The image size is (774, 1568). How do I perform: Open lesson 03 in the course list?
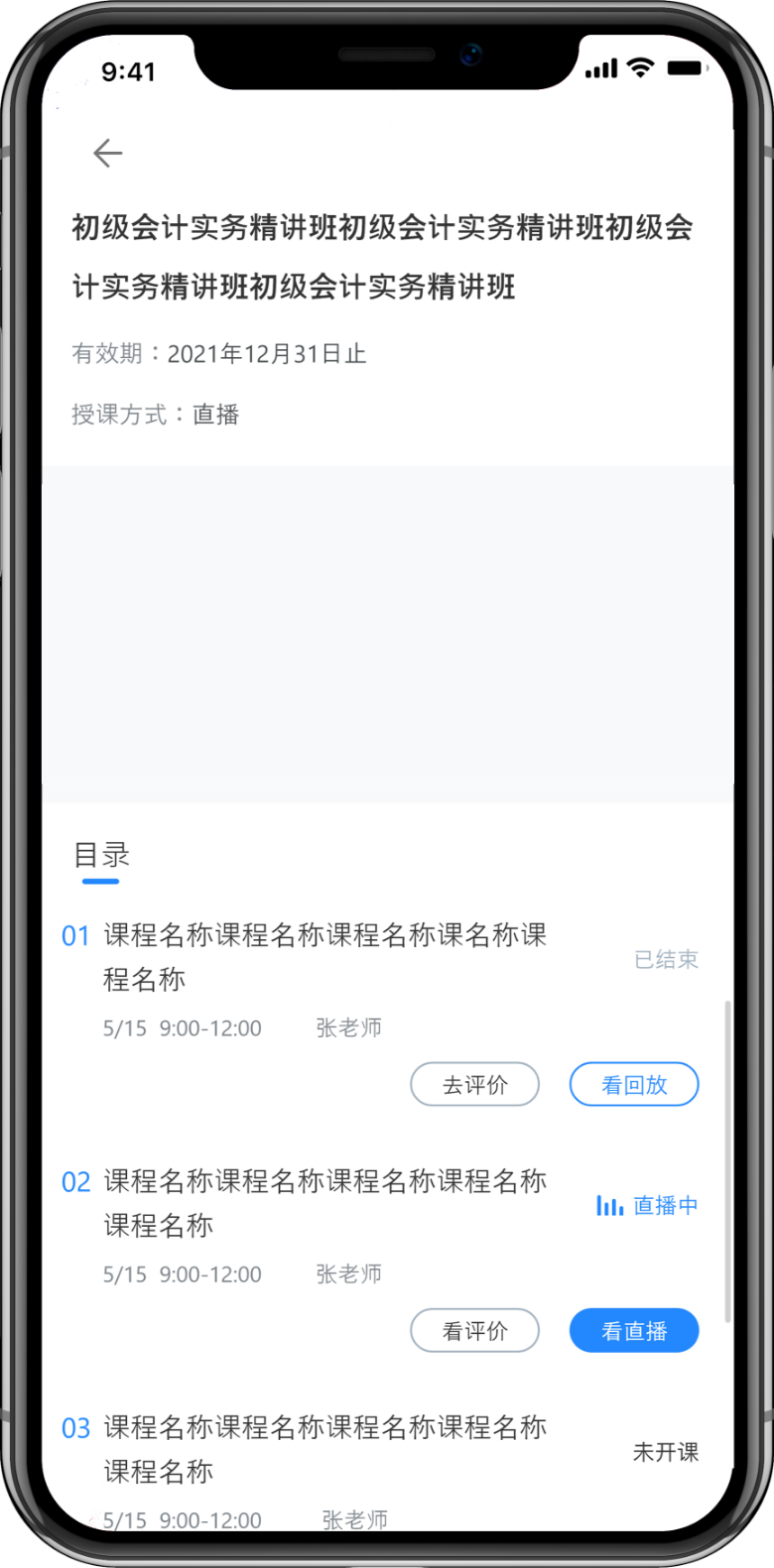click(x=325, y=1449)
